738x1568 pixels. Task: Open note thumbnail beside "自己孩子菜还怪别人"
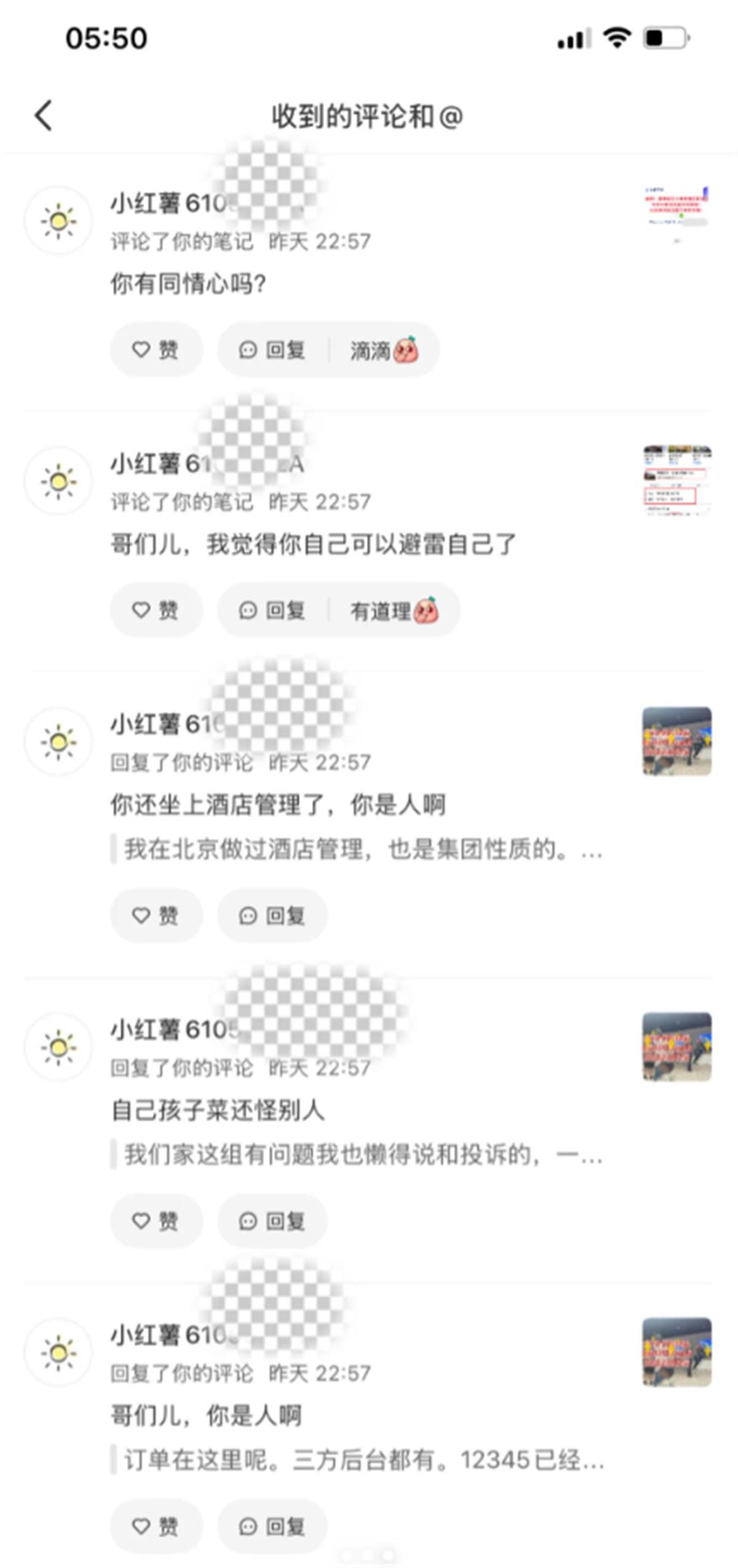[x=676, y=1047]
